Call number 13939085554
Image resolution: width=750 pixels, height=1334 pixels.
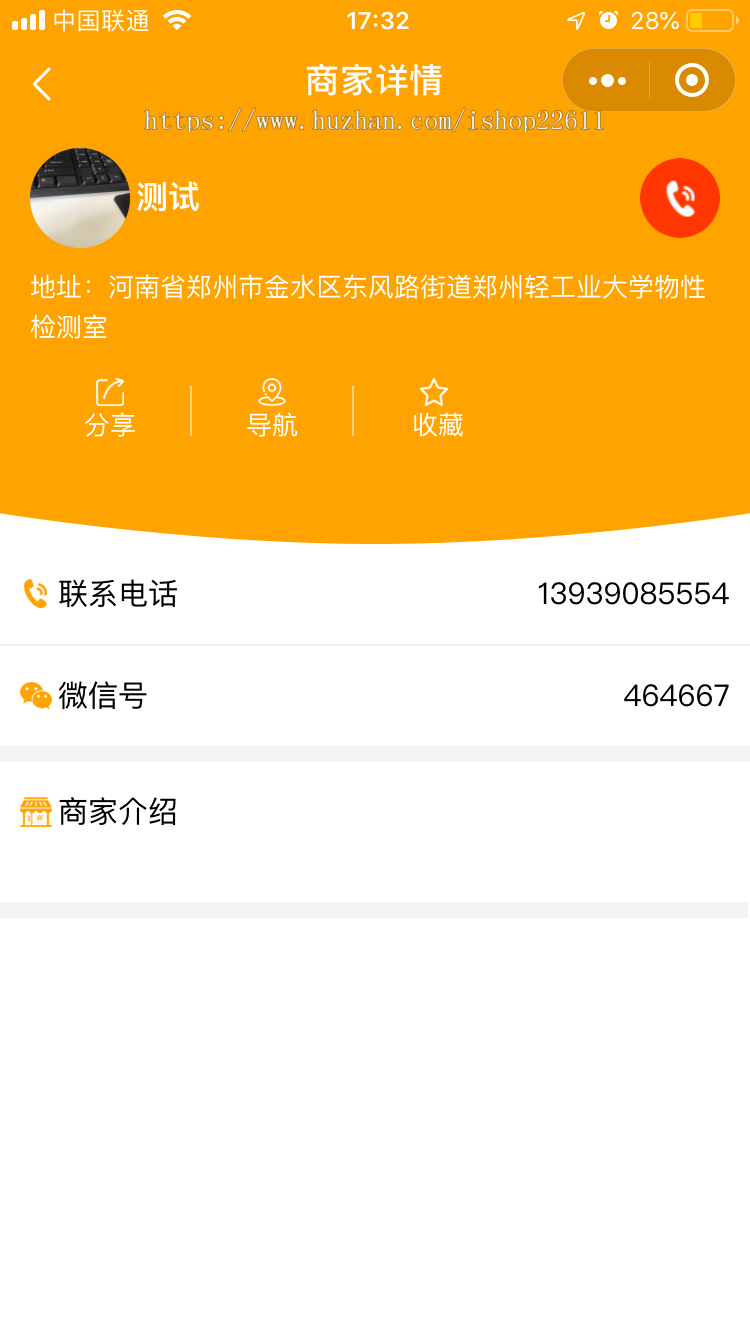pyautogui.click(x=634, y=593)
